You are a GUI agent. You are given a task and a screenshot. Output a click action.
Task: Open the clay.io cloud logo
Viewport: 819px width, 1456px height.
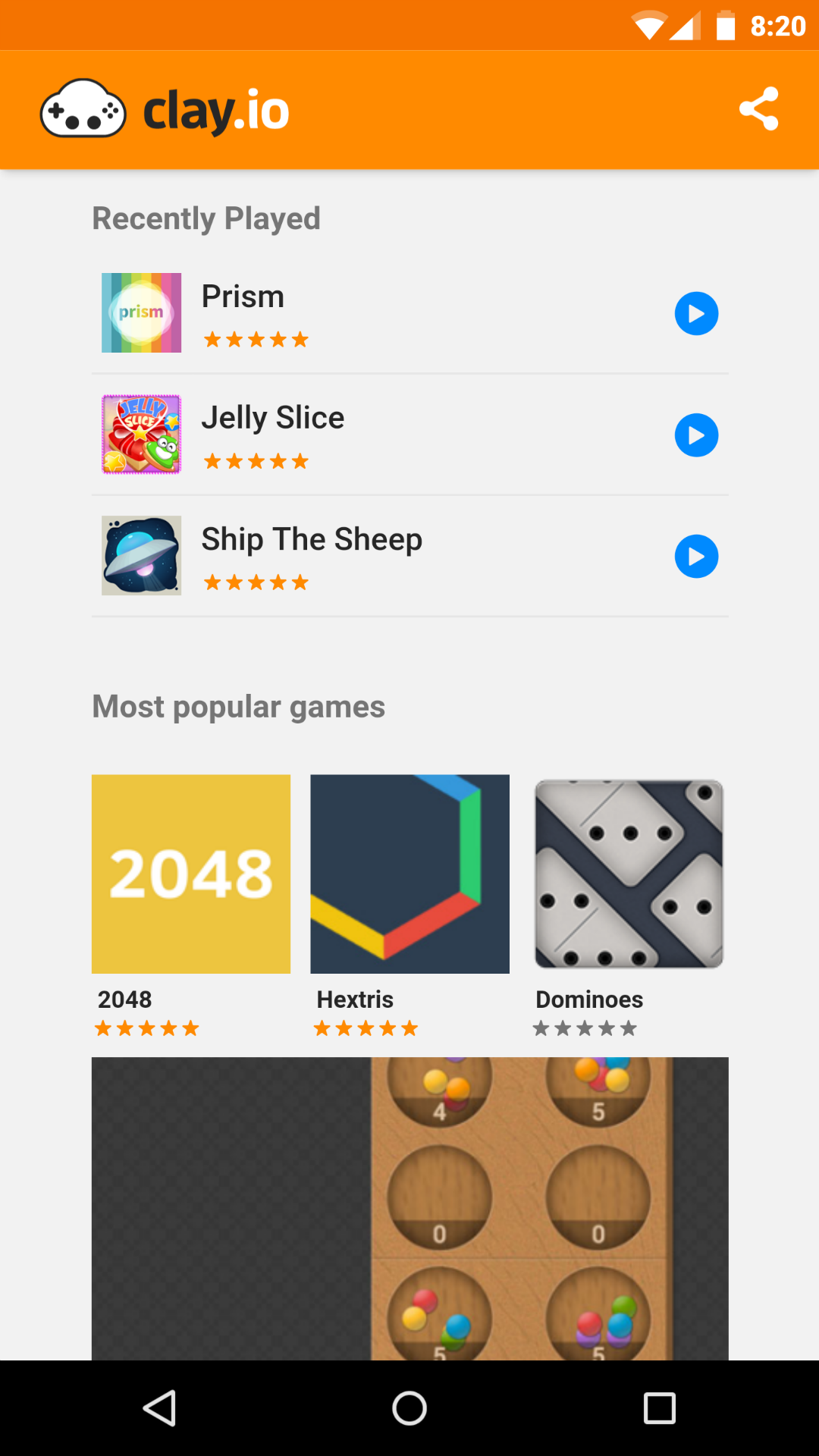(83, 108)
